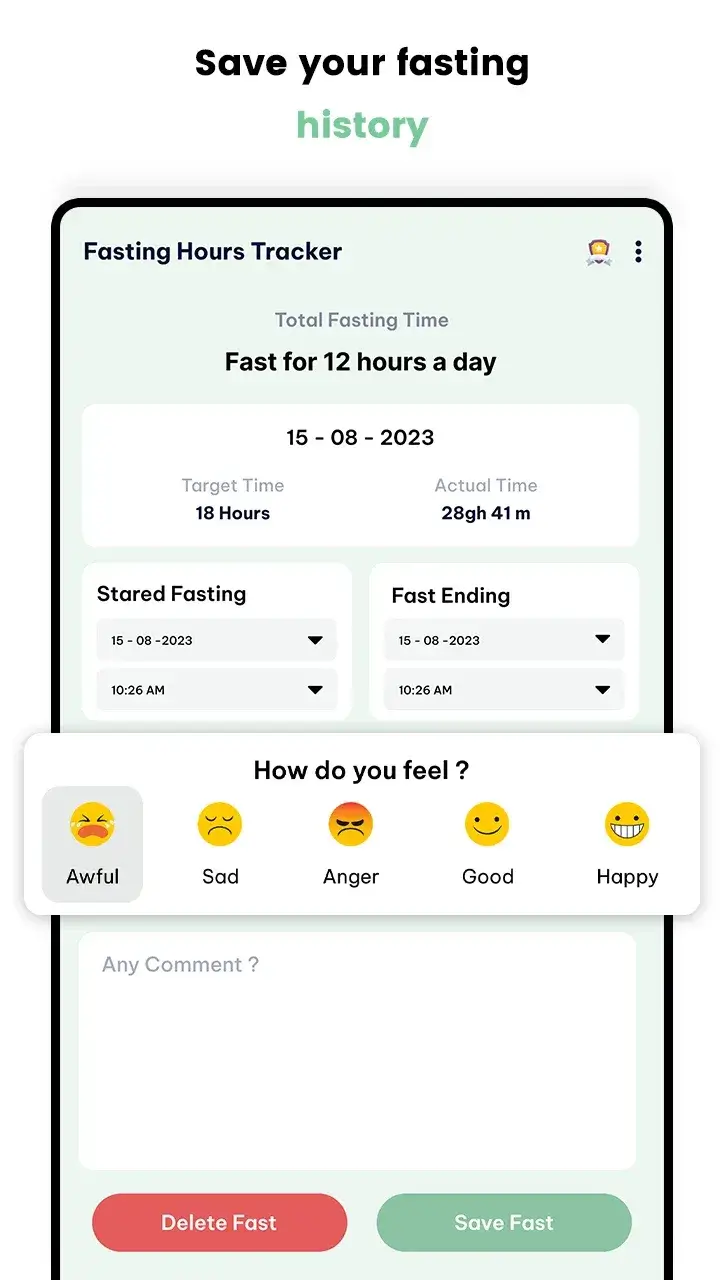Tap the Fasting Hours Tracker title icon area
Screen dimensions: 720x1280
(211, 251)
